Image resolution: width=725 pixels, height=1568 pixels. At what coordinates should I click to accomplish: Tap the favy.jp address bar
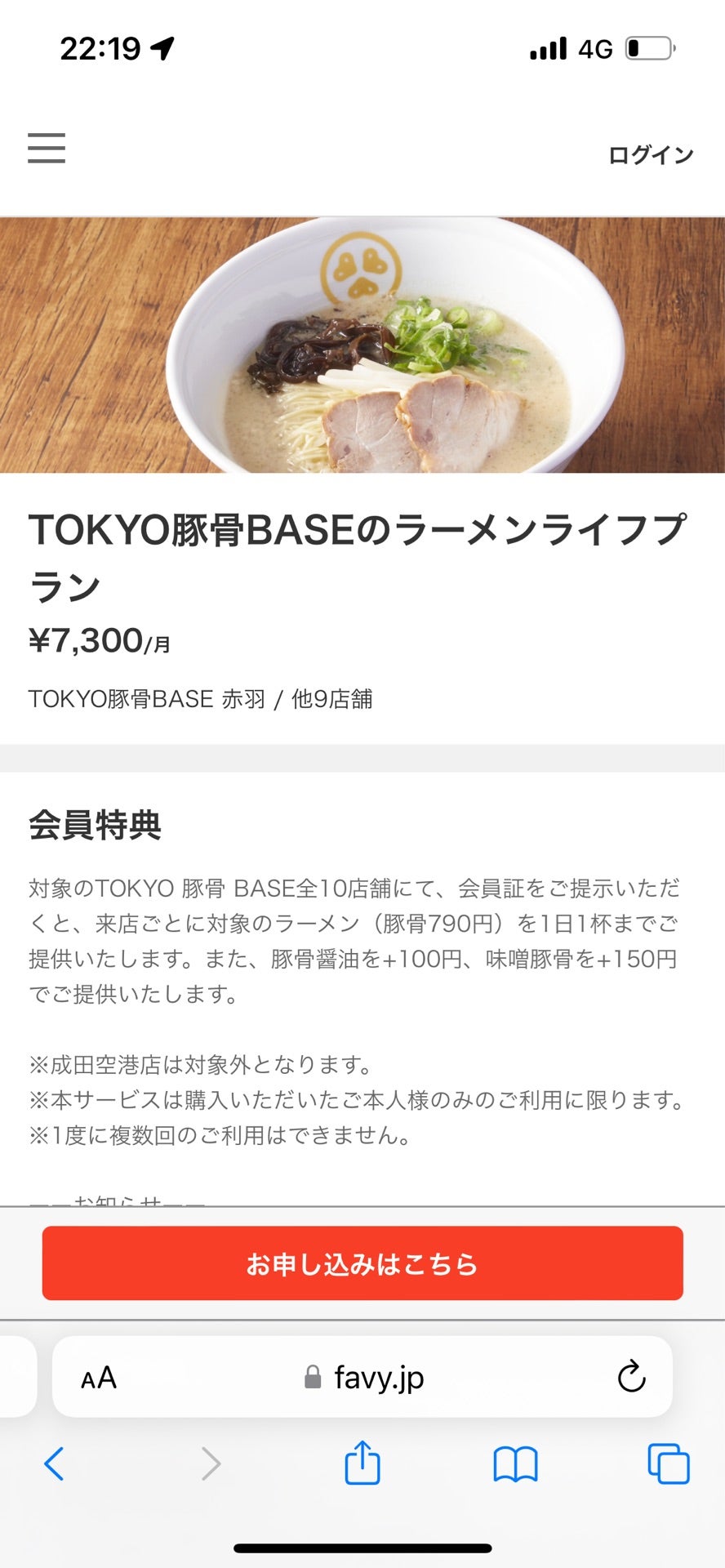coord(364,1378)
